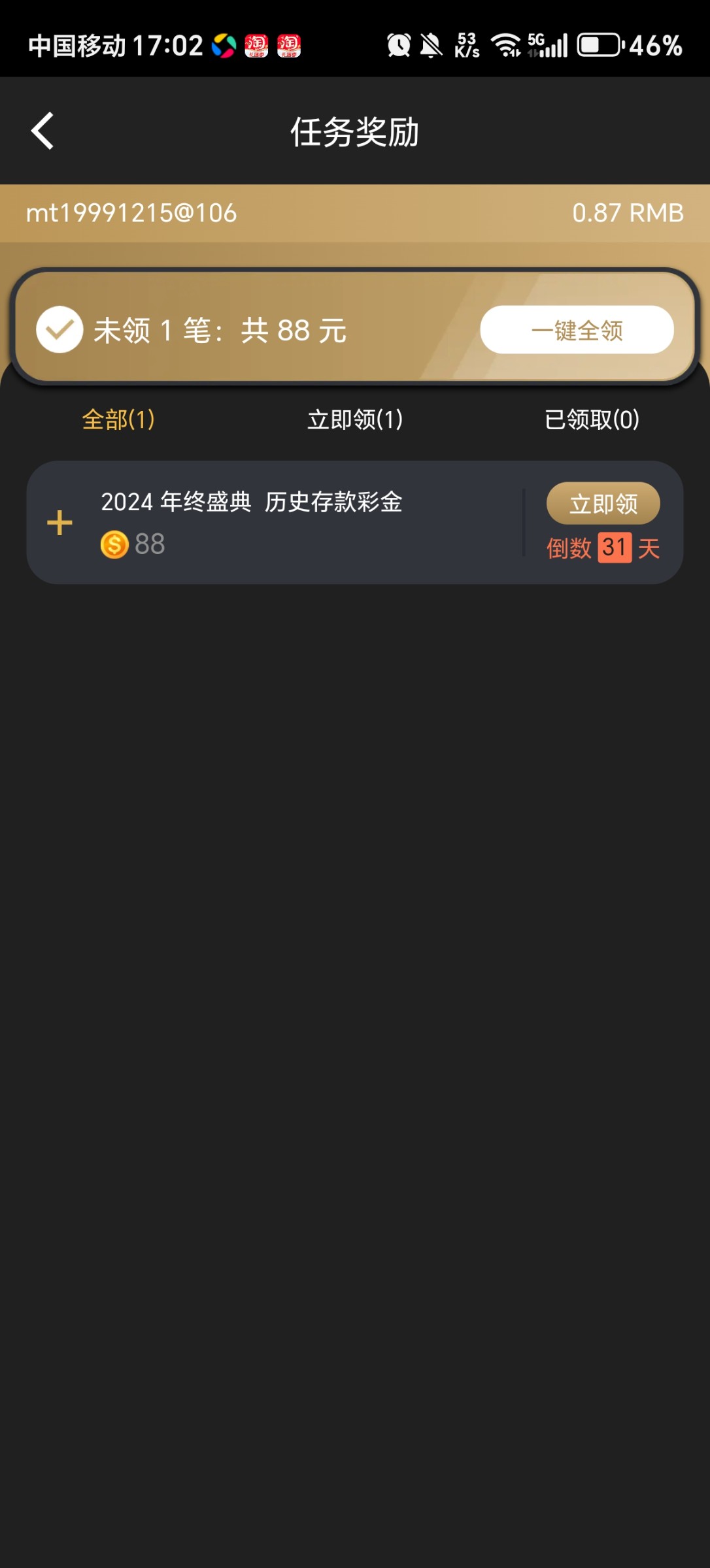The width and height of the screenshot is (710, 1568).
Task: Open the 已领取(0) tab
Action: 592,419
